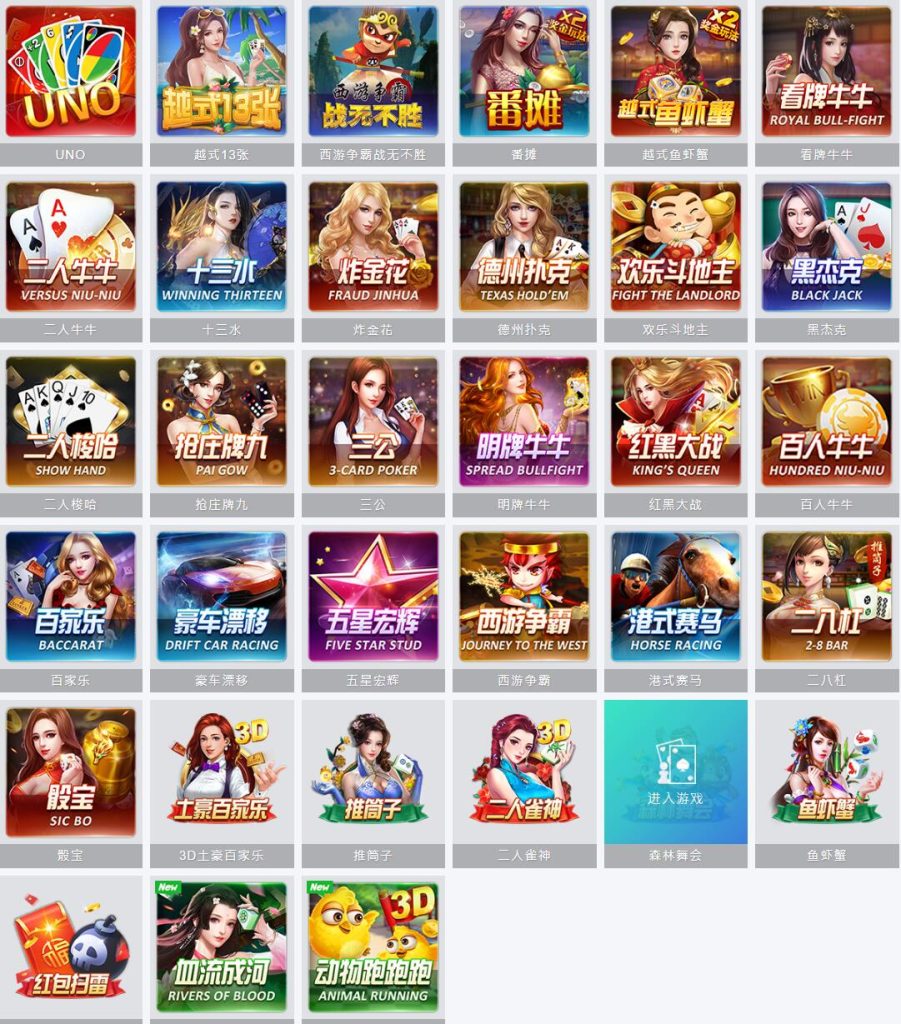
Task: Open the 百家乐 Baccarat game
Action: point(71,596)
